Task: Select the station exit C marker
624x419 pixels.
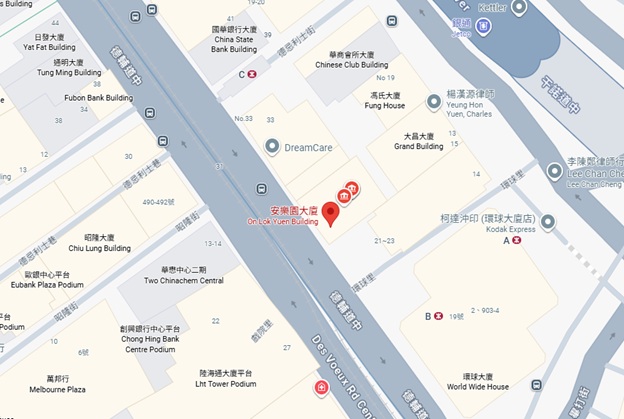Action: coord(253,74)
